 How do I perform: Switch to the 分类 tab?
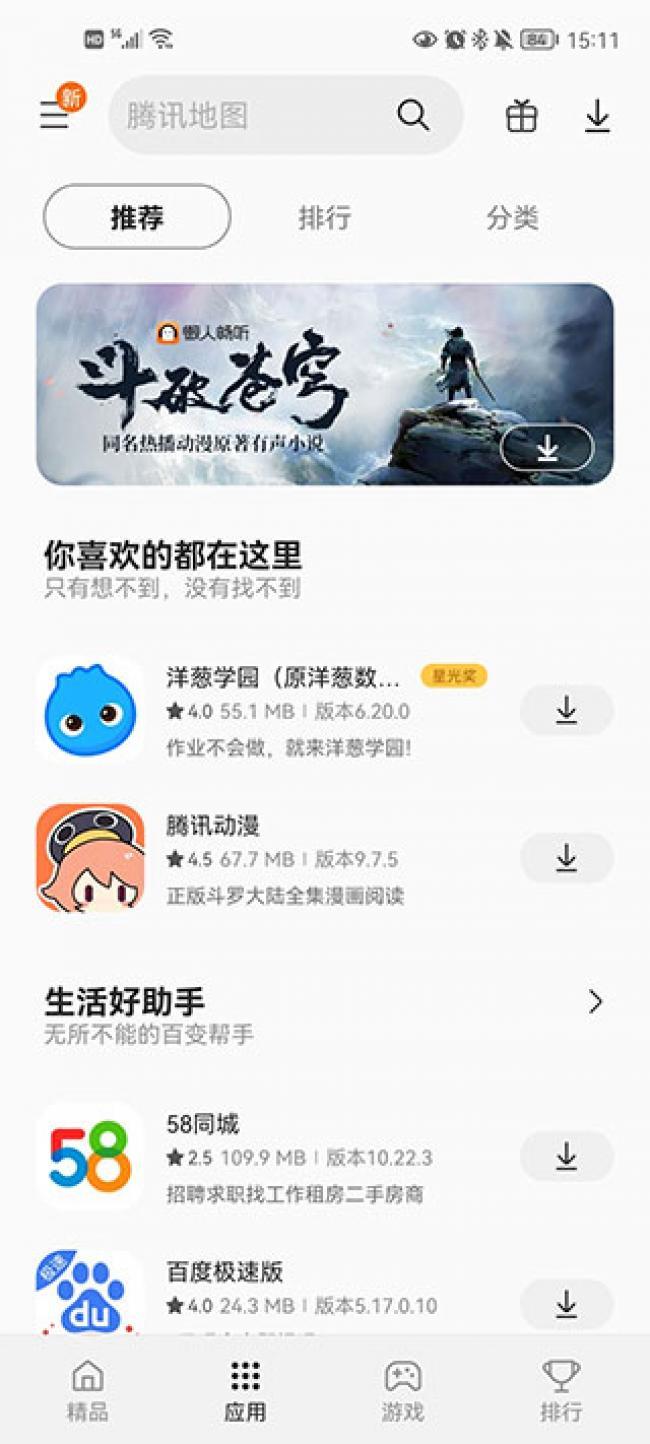[513, 217]
